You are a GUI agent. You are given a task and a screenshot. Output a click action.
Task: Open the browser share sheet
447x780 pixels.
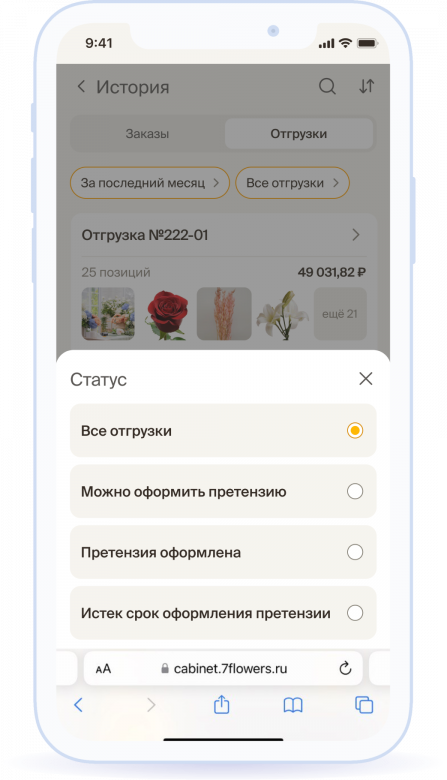click(221, 704)
